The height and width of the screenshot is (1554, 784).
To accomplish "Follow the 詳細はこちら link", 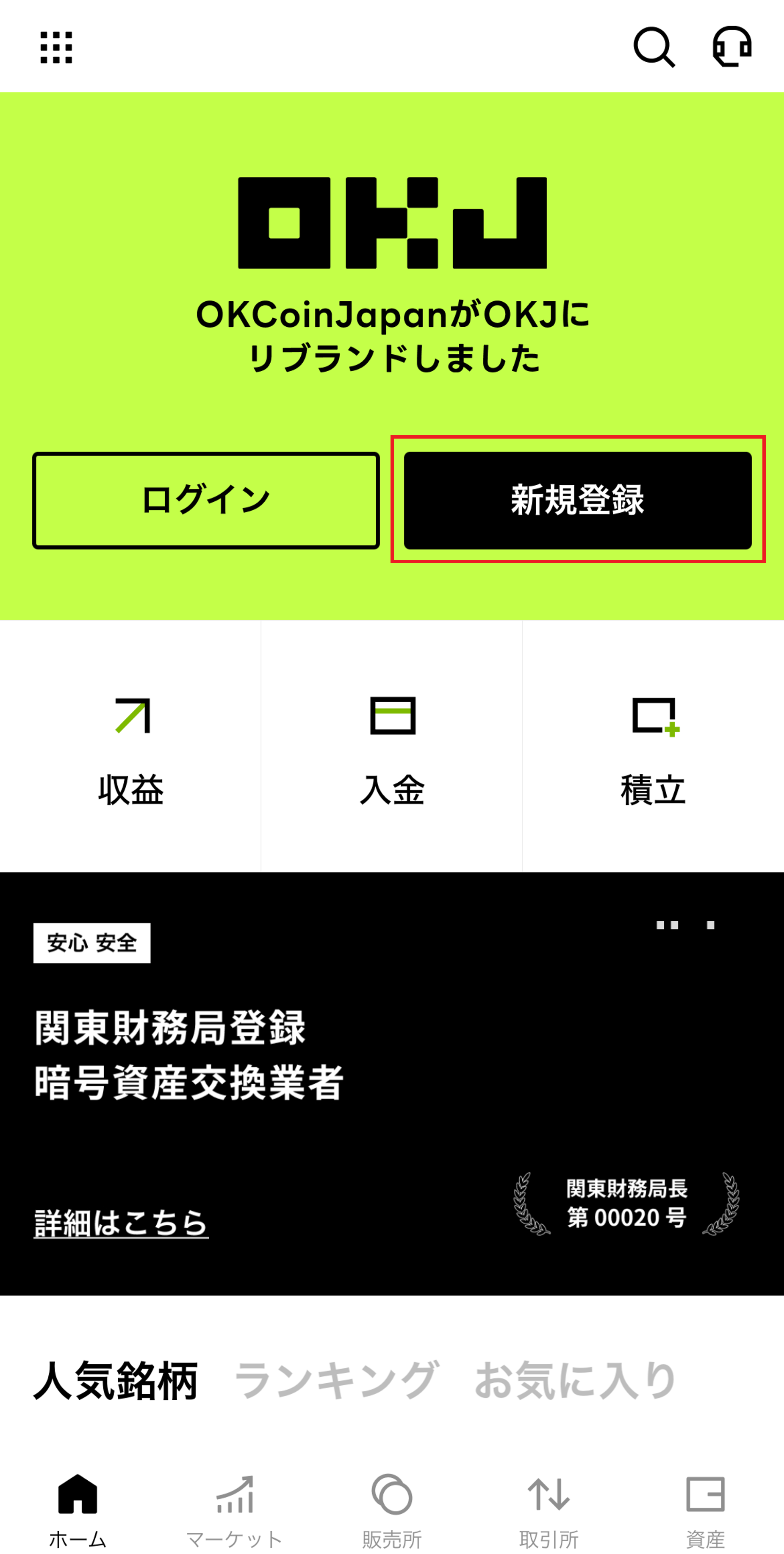I will coord(121,1223).
